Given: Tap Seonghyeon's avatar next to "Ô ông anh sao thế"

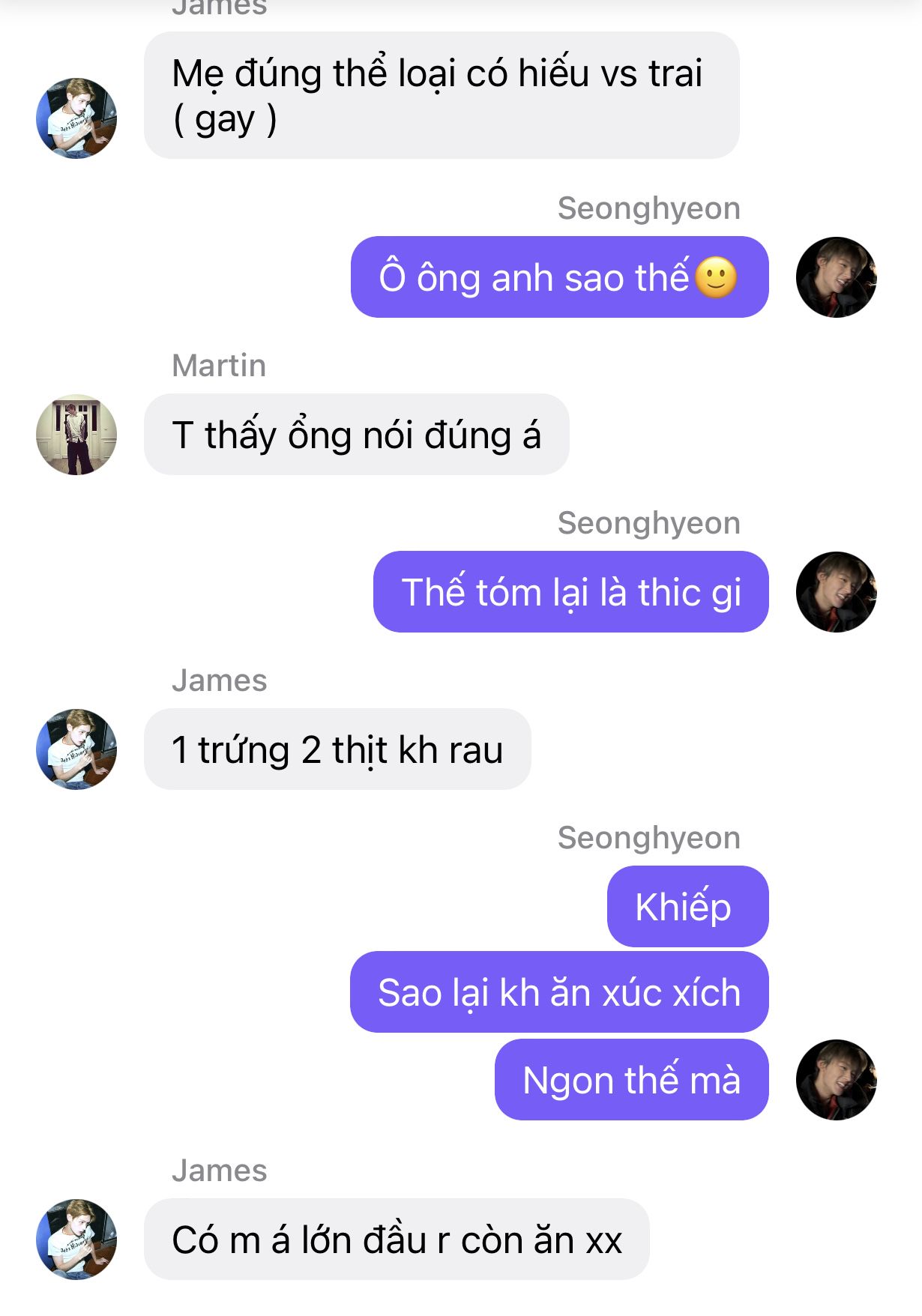Looking at the screenshot, I should [836, 277].
